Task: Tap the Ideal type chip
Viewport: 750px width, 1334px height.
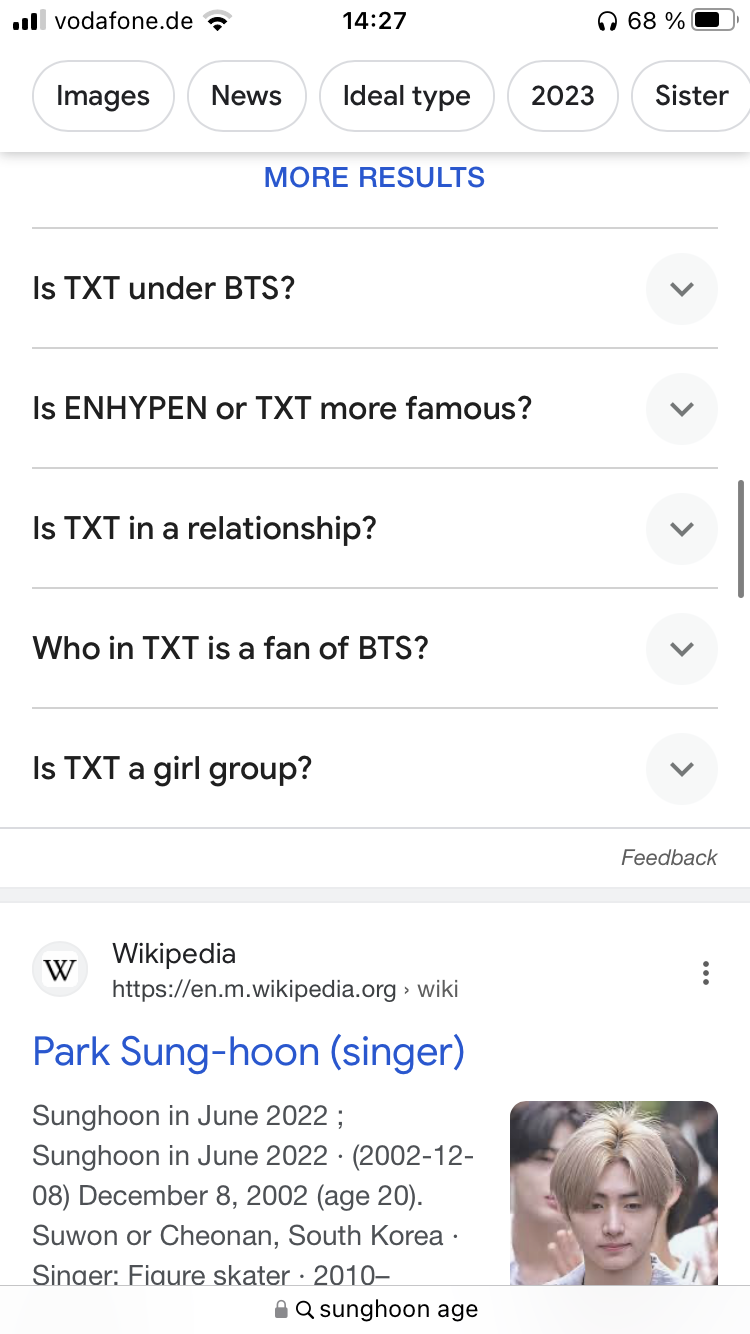Action: coord(406,96)
